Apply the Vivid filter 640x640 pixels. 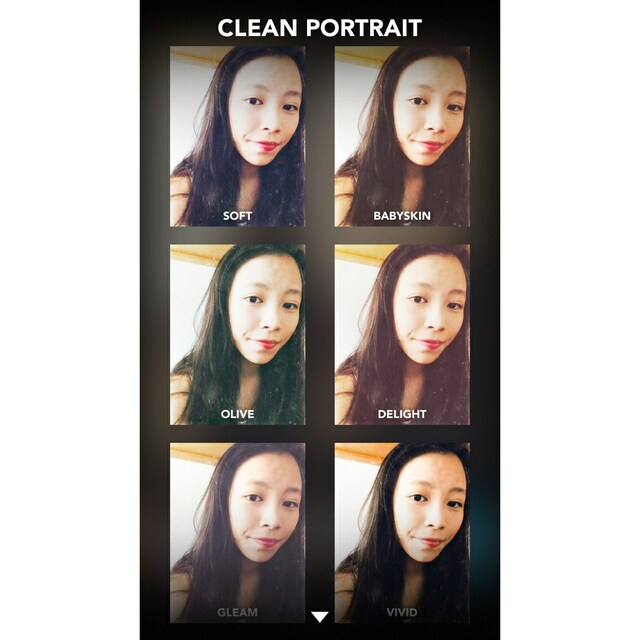pos(401,530)
